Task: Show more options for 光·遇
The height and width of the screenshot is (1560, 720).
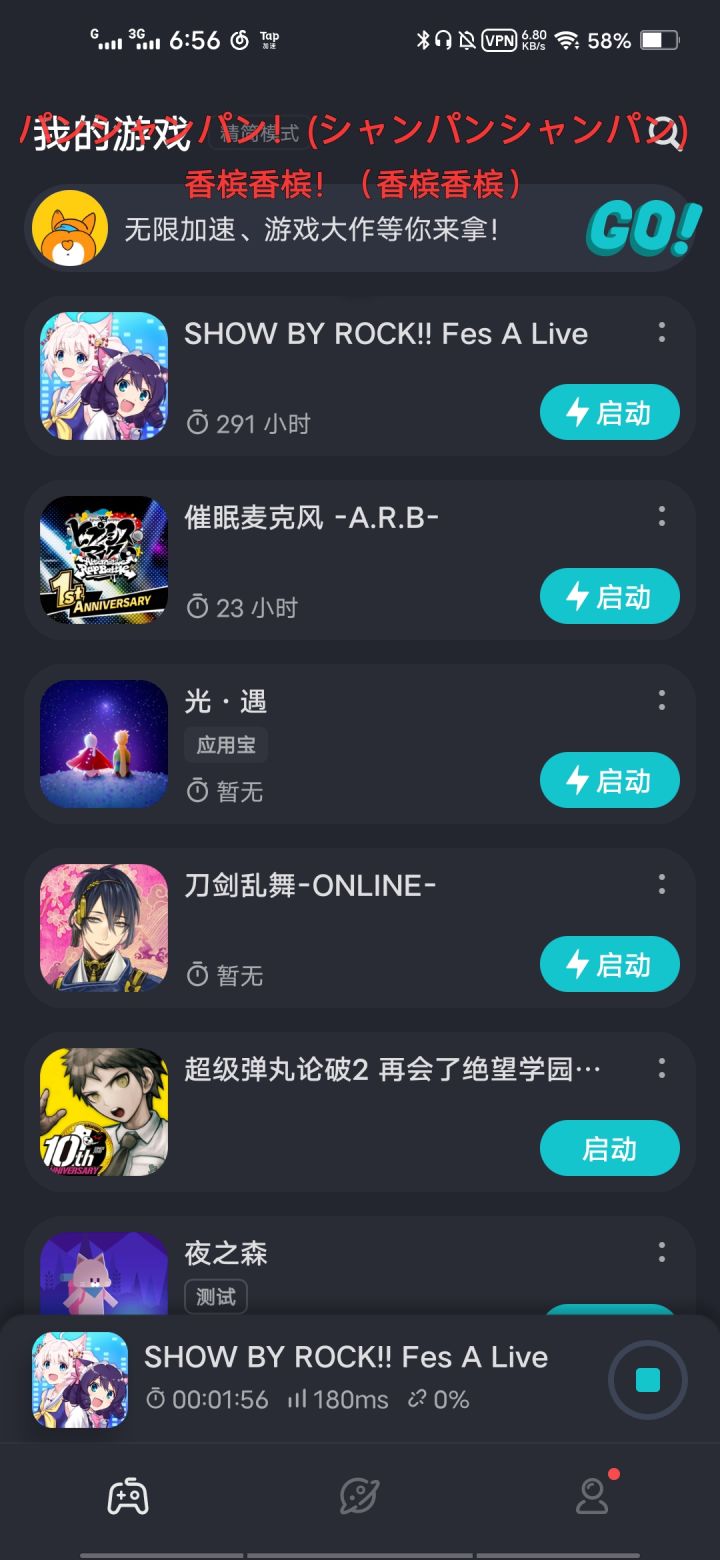Action: pyautogui.click(x=662, y=701)
